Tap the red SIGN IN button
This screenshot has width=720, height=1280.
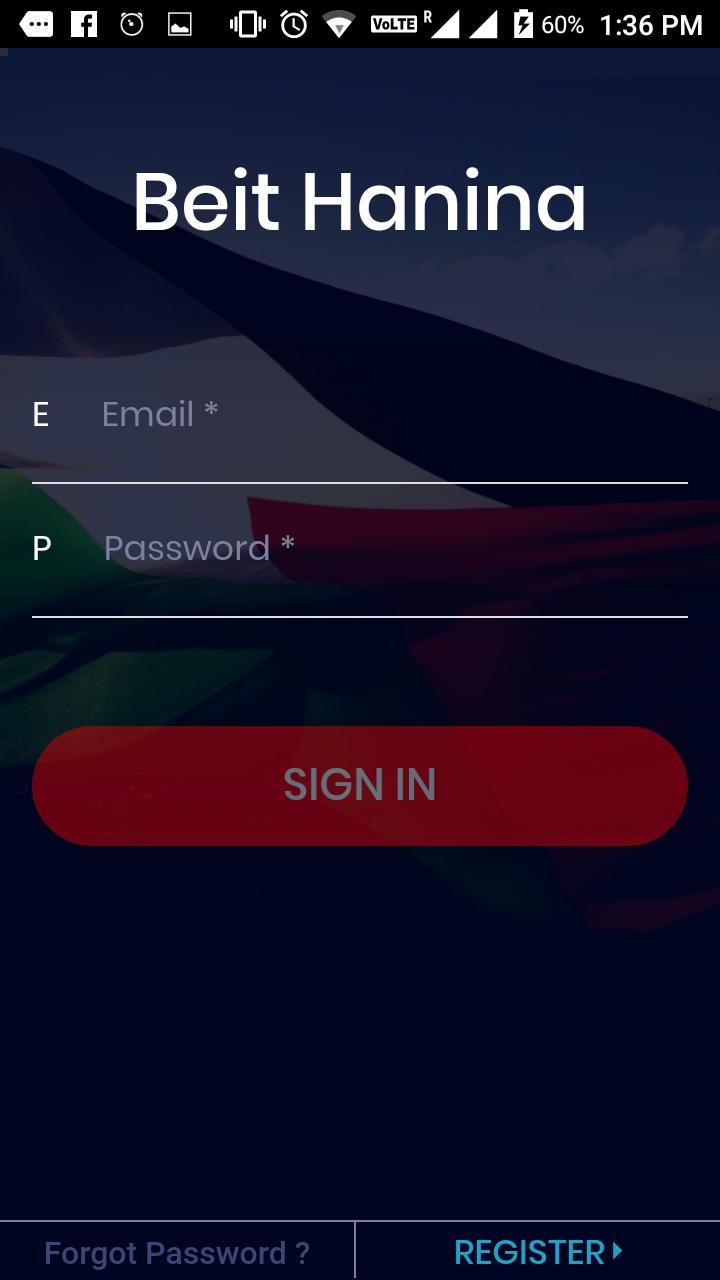[360, 785]
